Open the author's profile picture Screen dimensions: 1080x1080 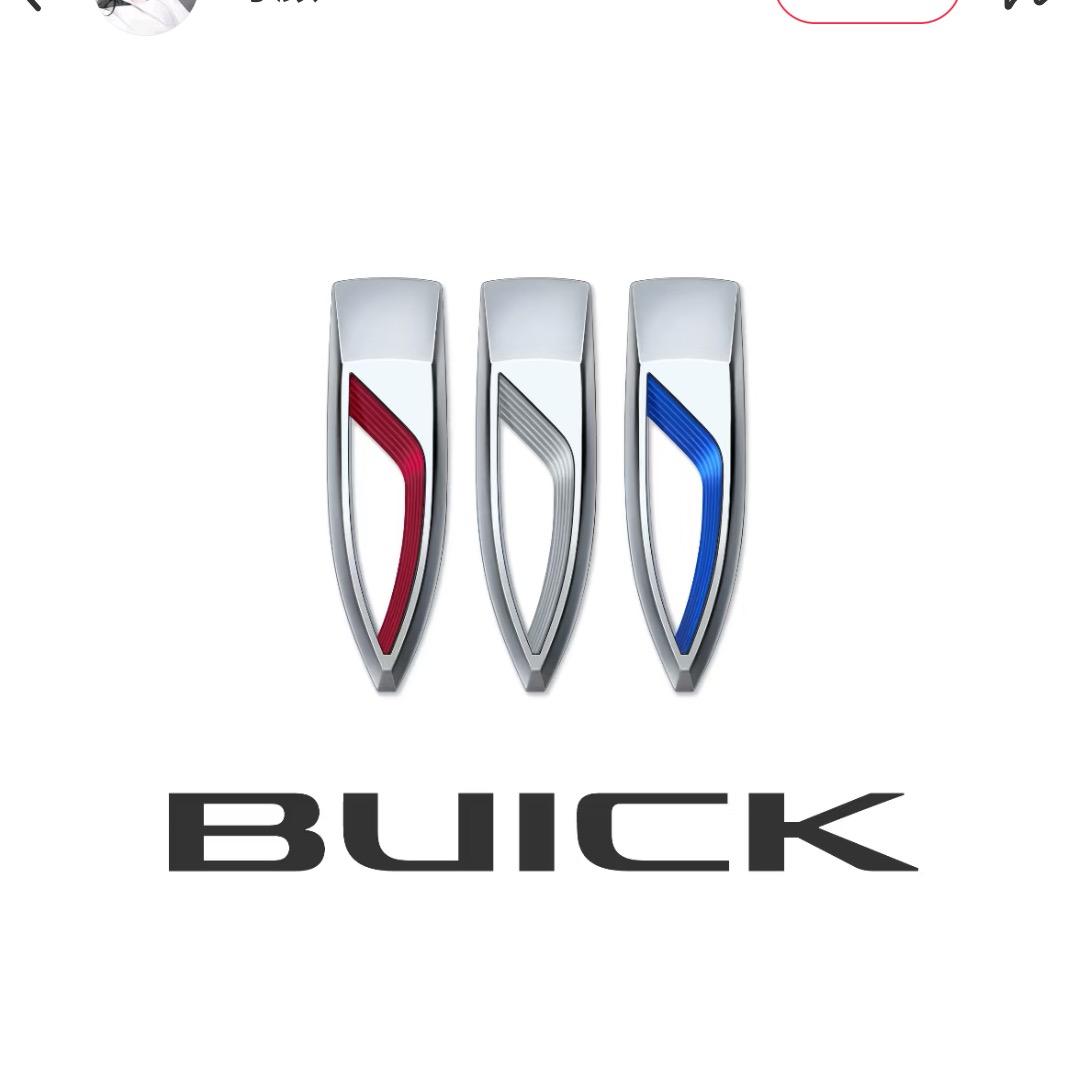pyautogui.click(x=147, y=10)
